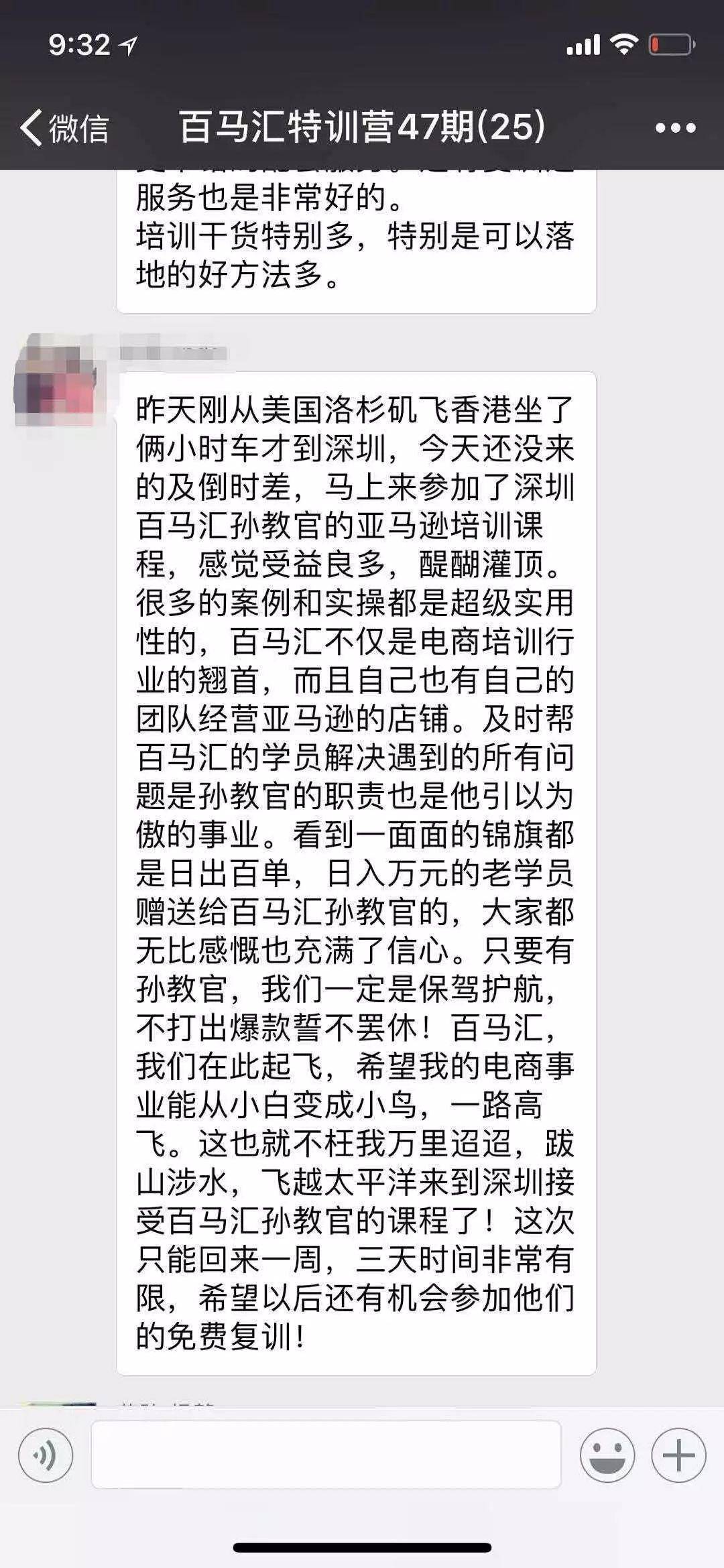The image size is (724, 1568).
Task: Open the emoji picker
Action: 607,1455
